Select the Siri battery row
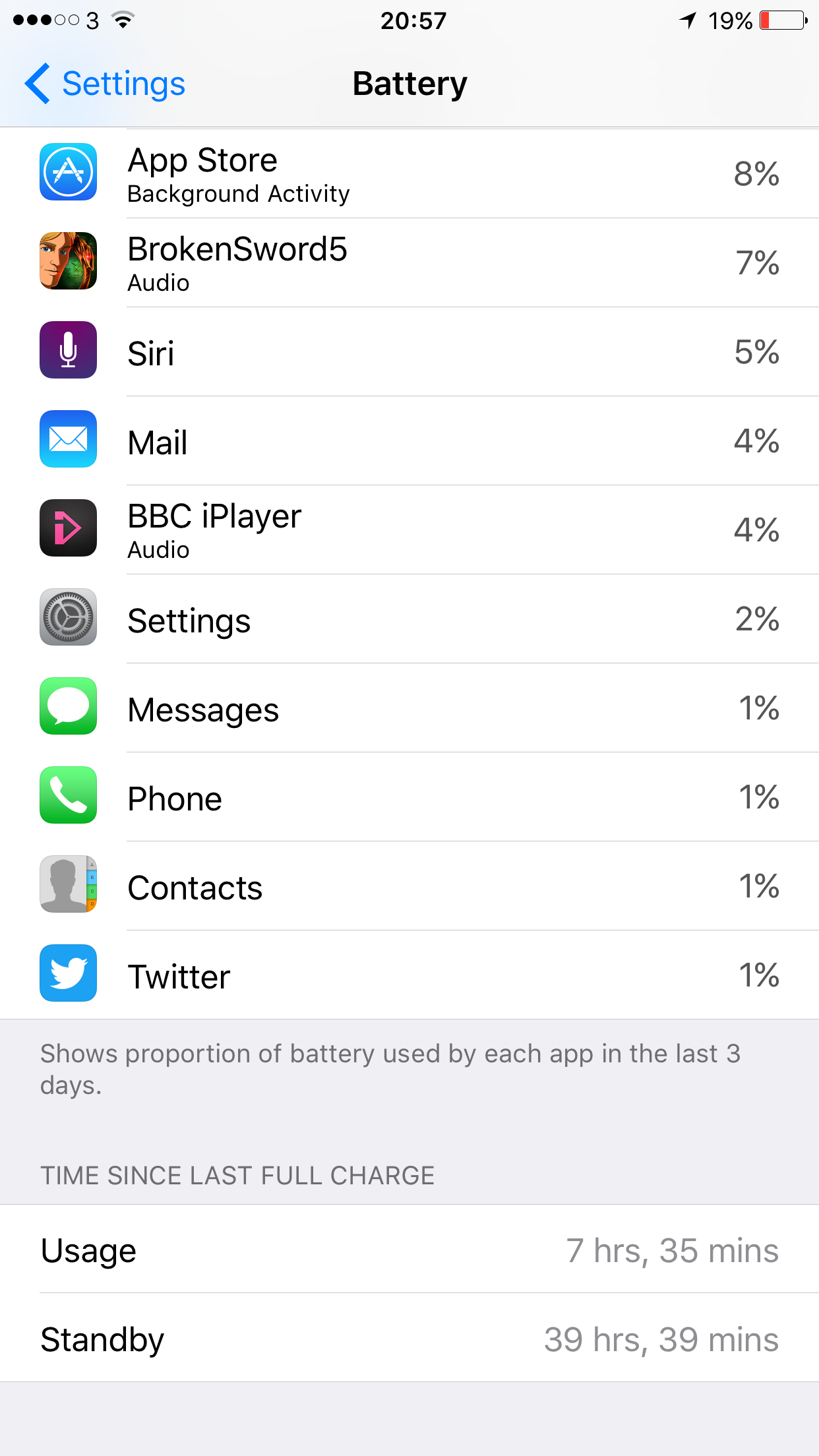The height and width of the screenshot is (1456, 819). (409, 352)
